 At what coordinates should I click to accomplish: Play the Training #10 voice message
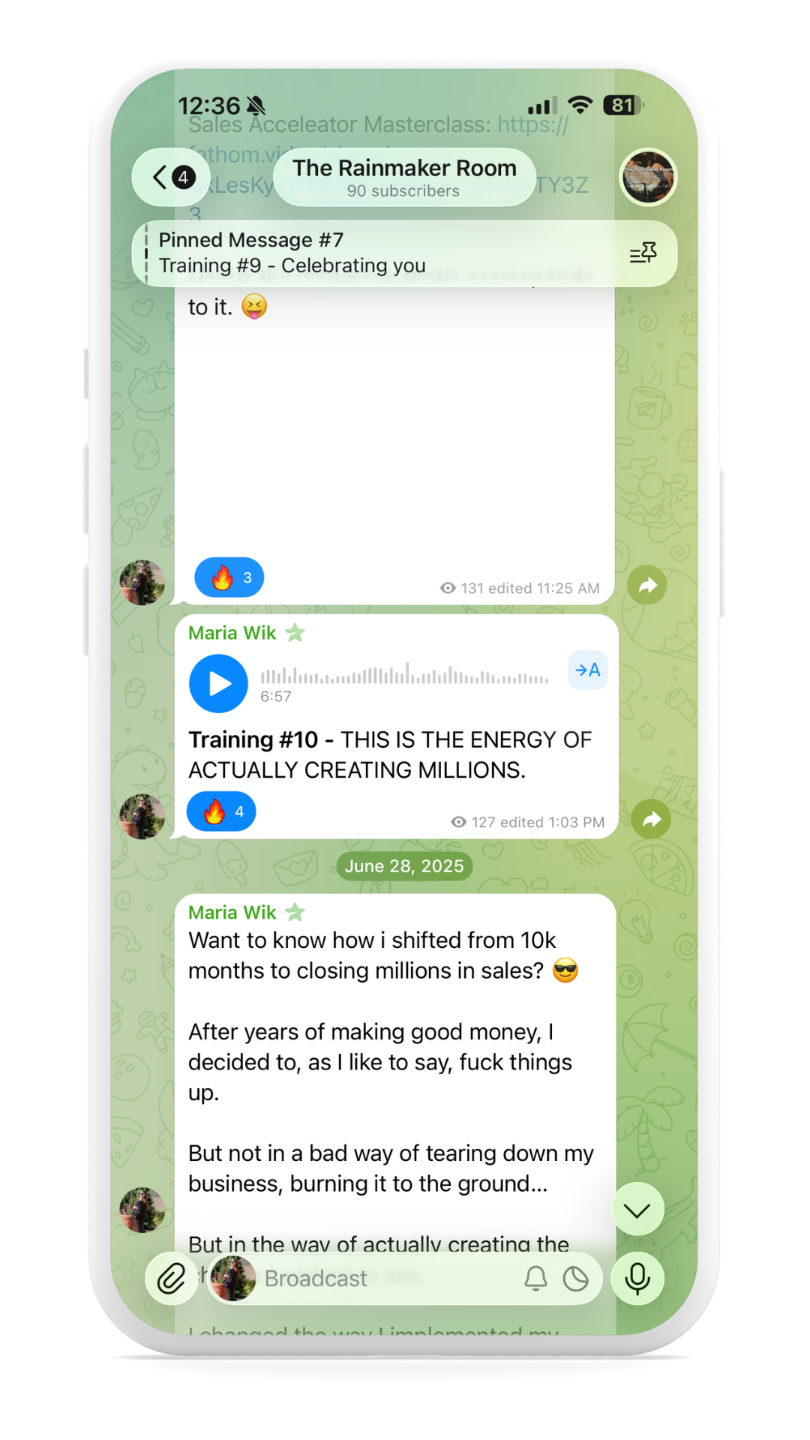218,683
